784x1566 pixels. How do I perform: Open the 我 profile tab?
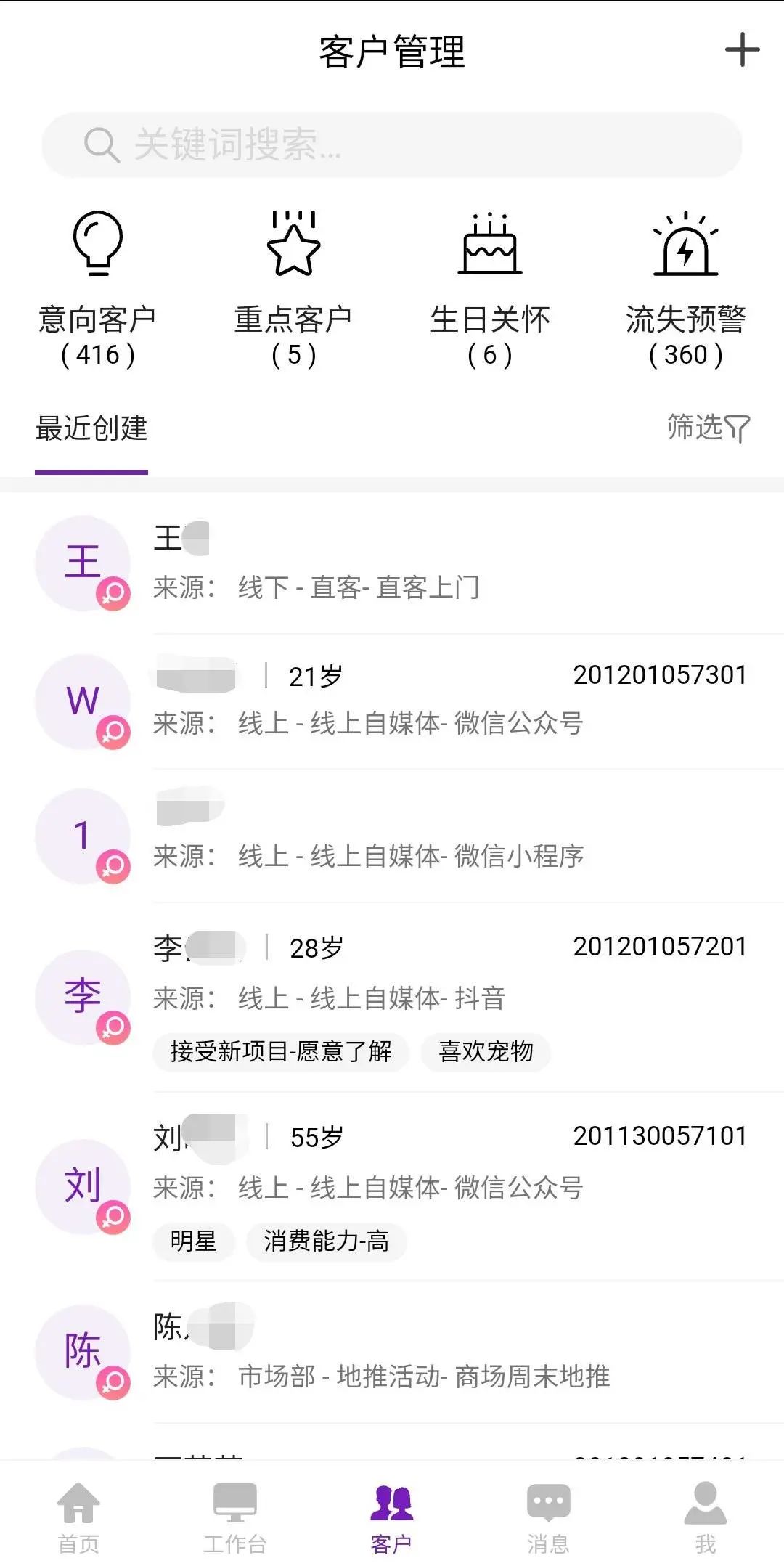706,1519
